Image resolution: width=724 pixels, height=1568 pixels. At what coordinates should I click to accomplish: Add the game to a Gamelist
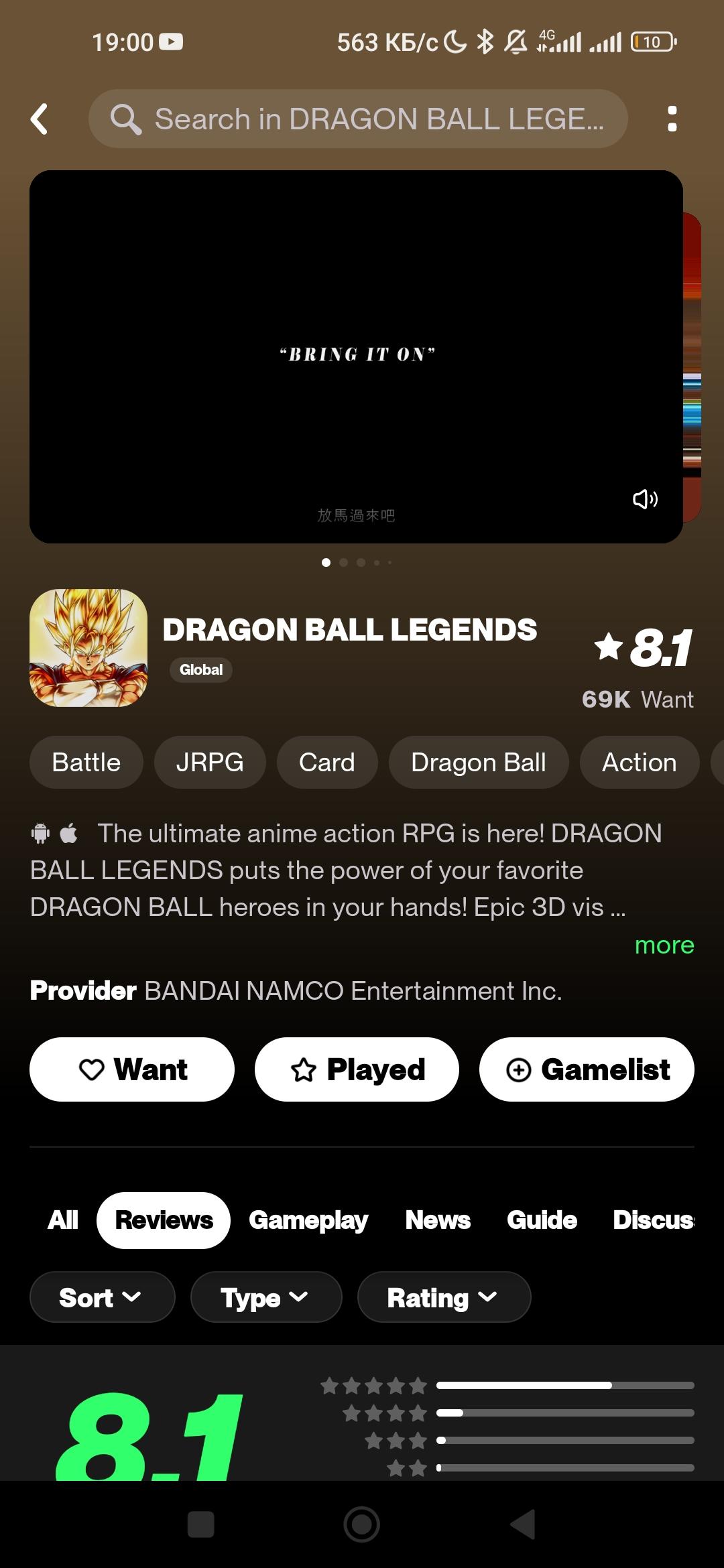point(587,1069)
